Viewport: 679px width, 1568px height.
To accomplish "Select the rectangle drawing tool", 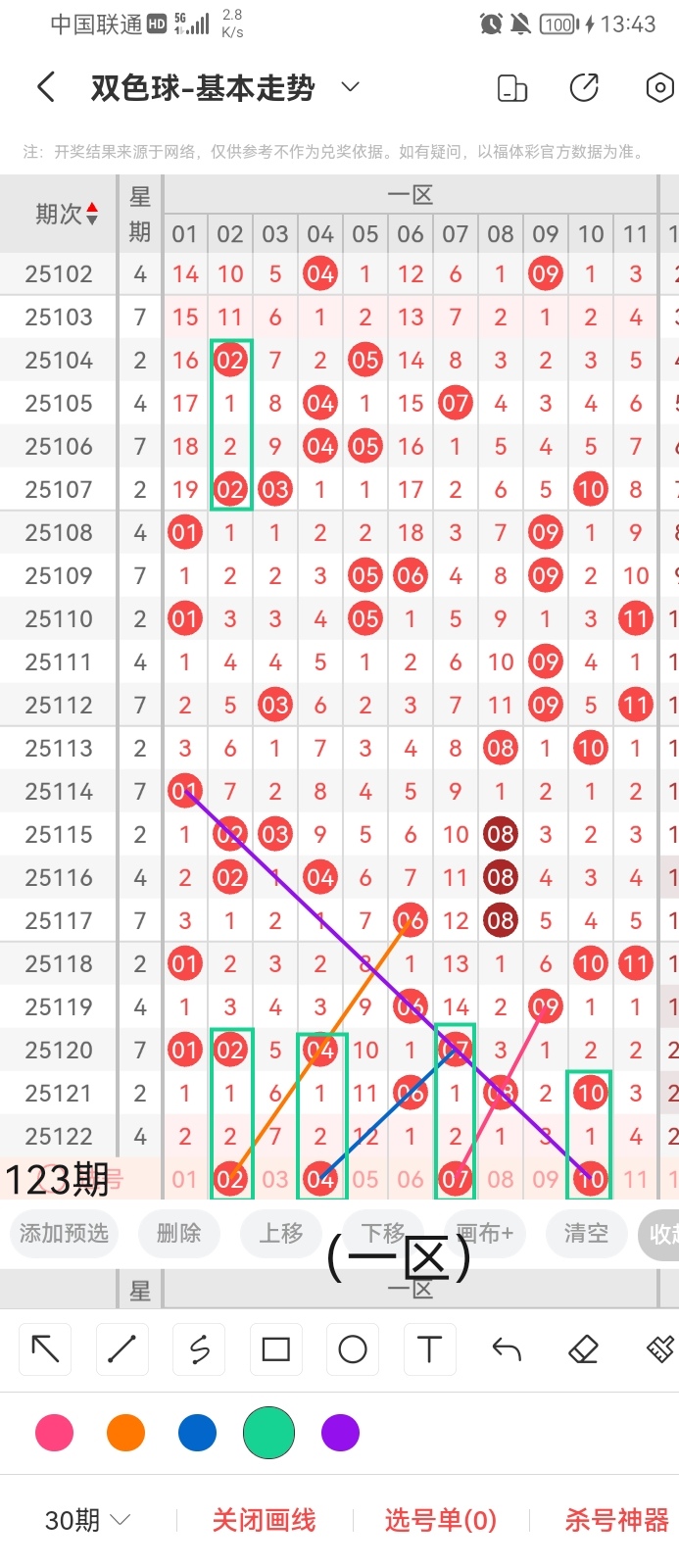I will pyautogui.click(x=276, y=1349).
